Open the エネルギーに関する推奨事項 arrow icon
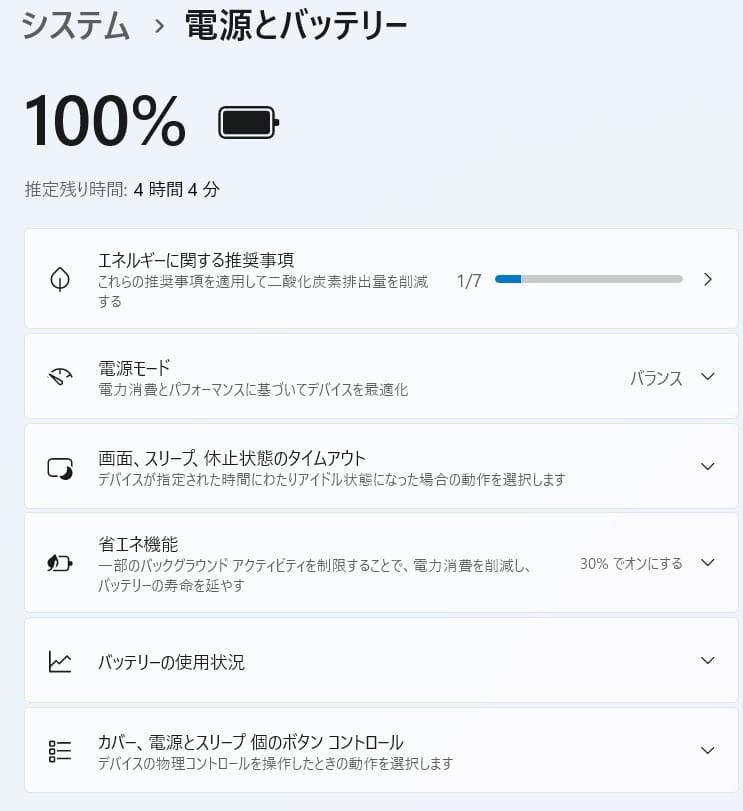 pos(708,279)
